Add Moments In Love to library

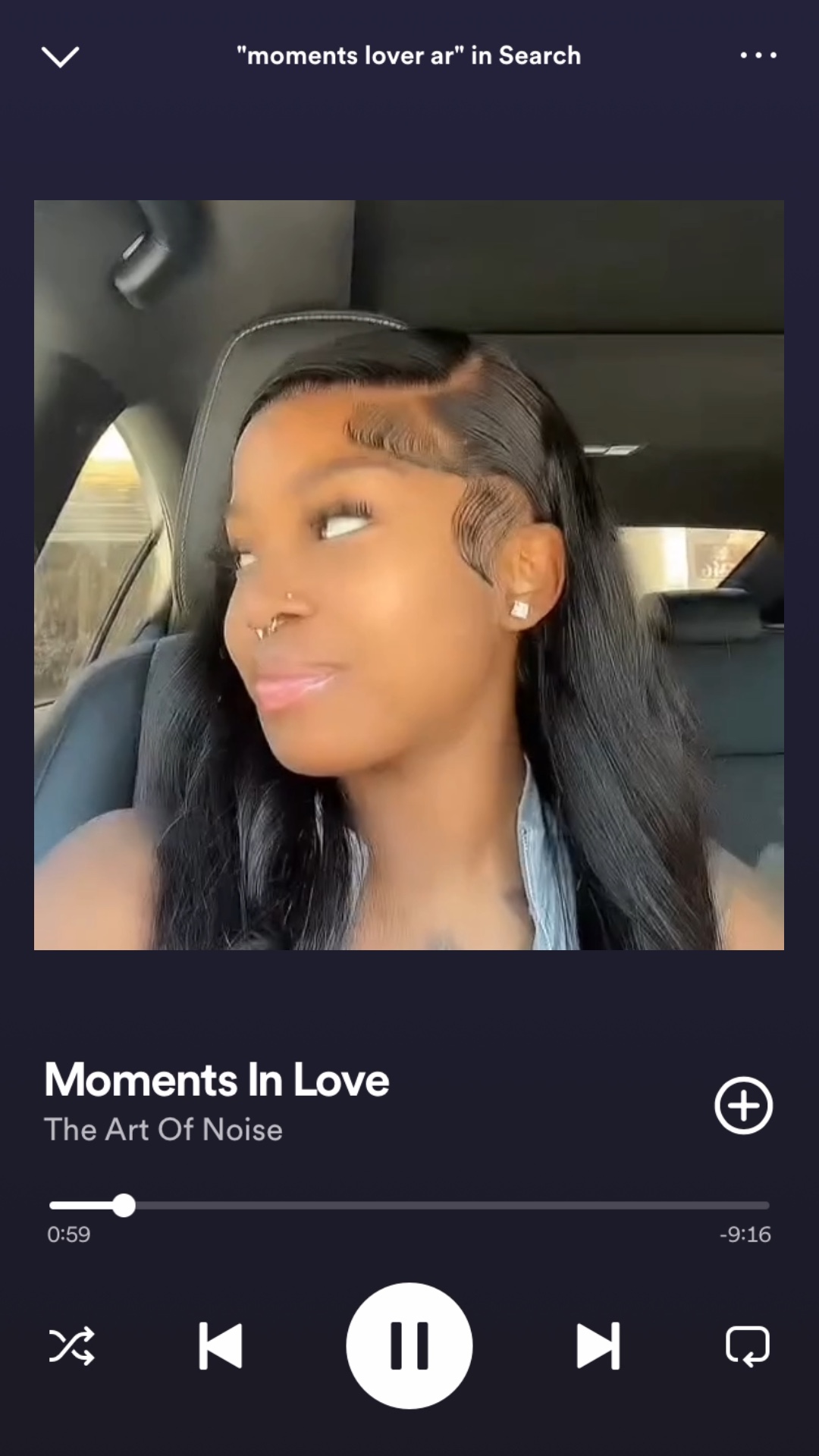tap(743, 1105)
